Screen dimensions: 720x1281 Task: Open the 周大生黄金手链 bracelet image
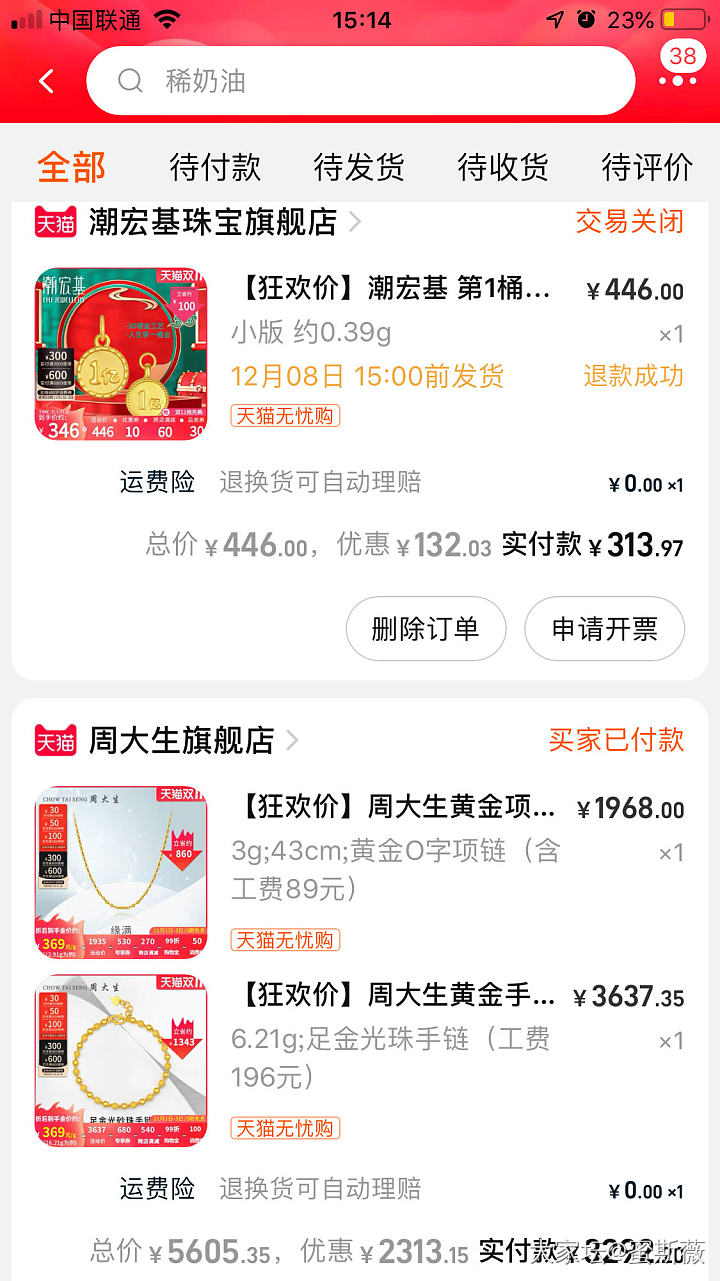click(x=121, y=1061)
